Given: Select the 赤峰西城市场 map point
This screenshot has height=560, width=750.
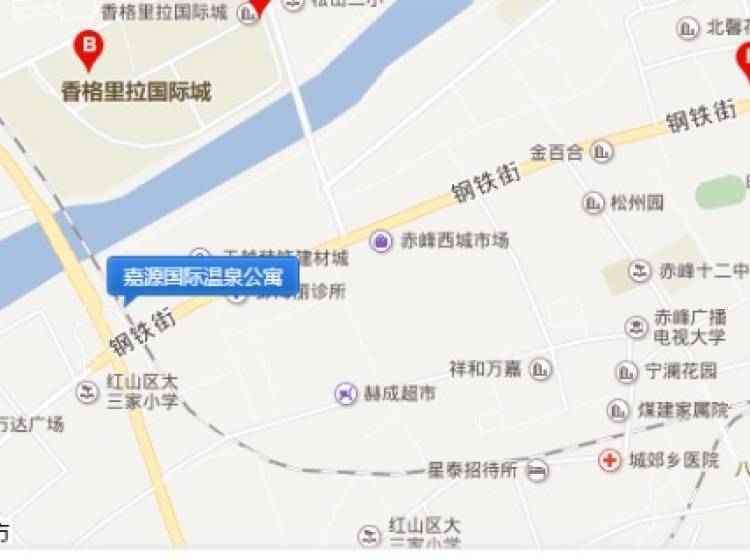Looking at the screenshot, I should [x=381, y=240].
